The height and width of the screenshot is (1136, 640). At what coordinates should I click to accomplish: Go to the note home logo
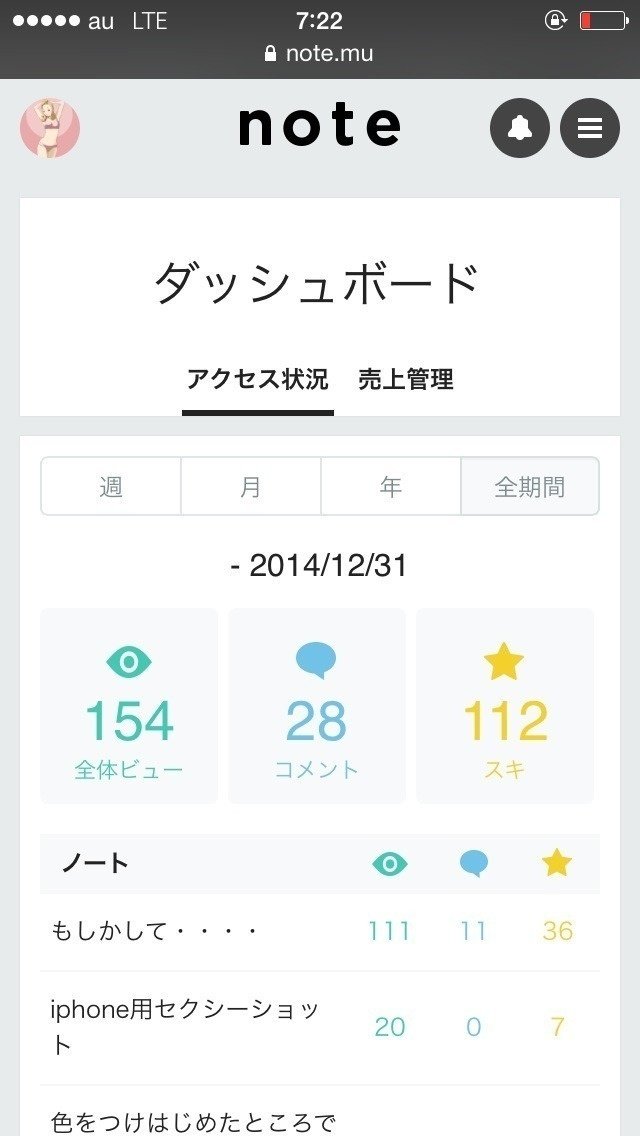[320, 127]
